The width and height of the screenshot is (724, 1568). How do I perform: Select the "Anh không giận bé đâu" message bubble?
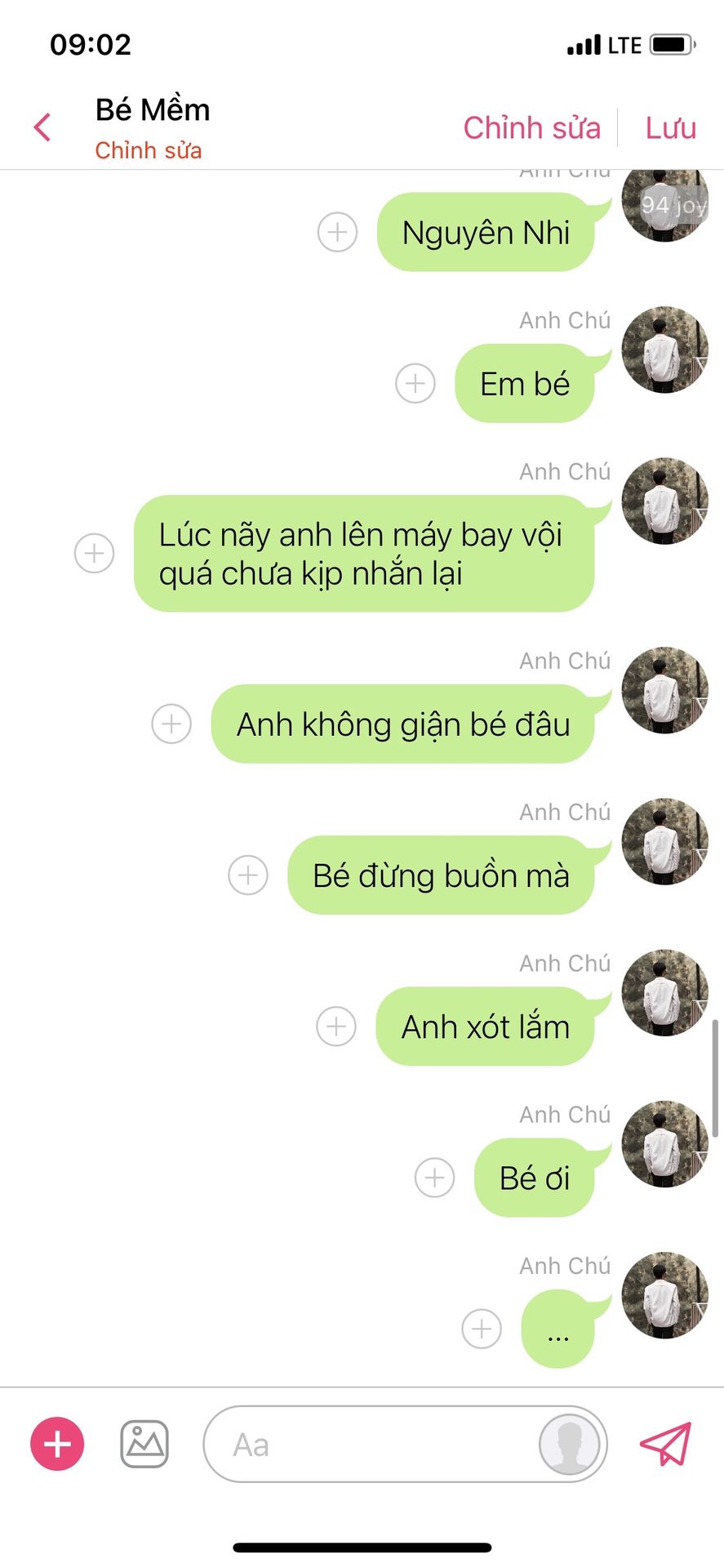(402, 724)
